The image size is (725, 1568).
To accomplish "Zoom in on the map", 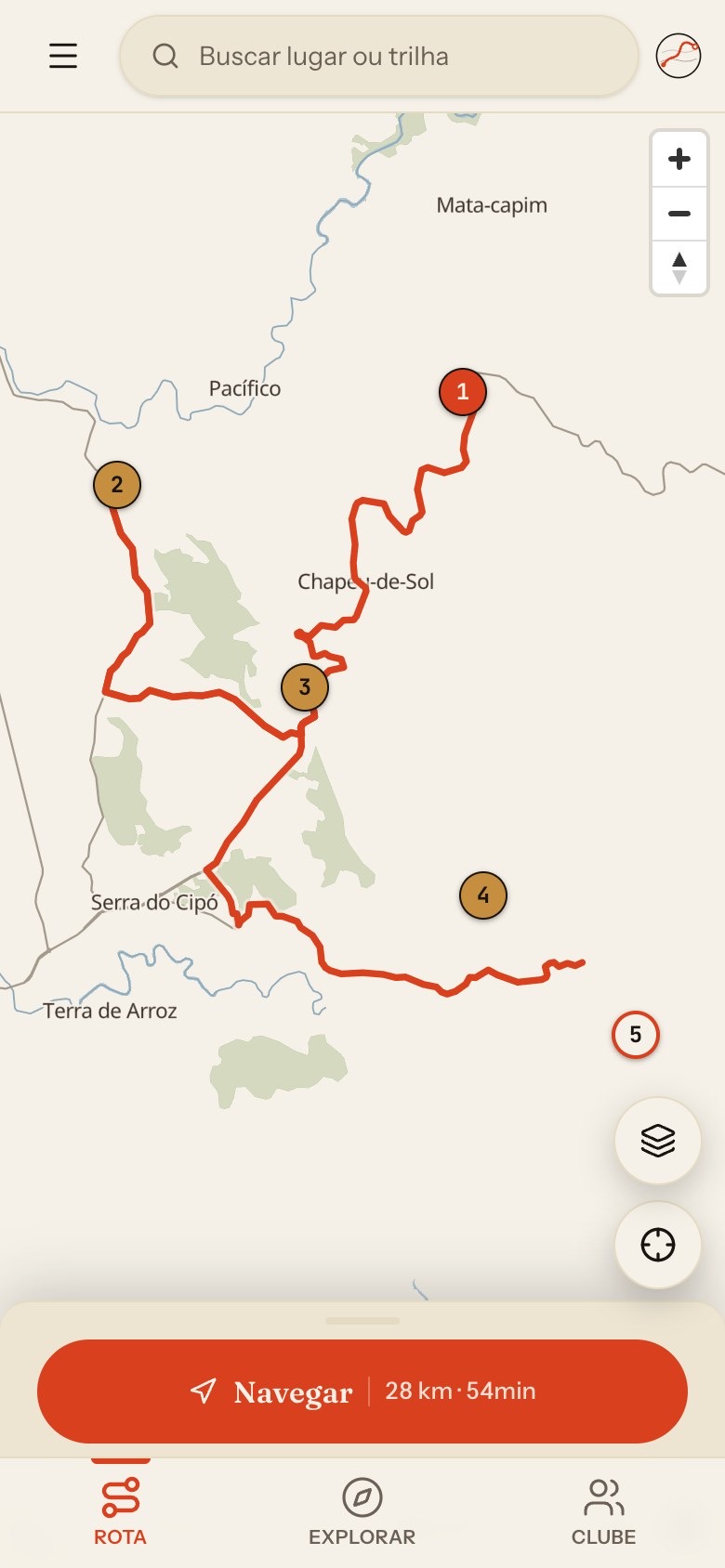I will (x=679, y=159).
